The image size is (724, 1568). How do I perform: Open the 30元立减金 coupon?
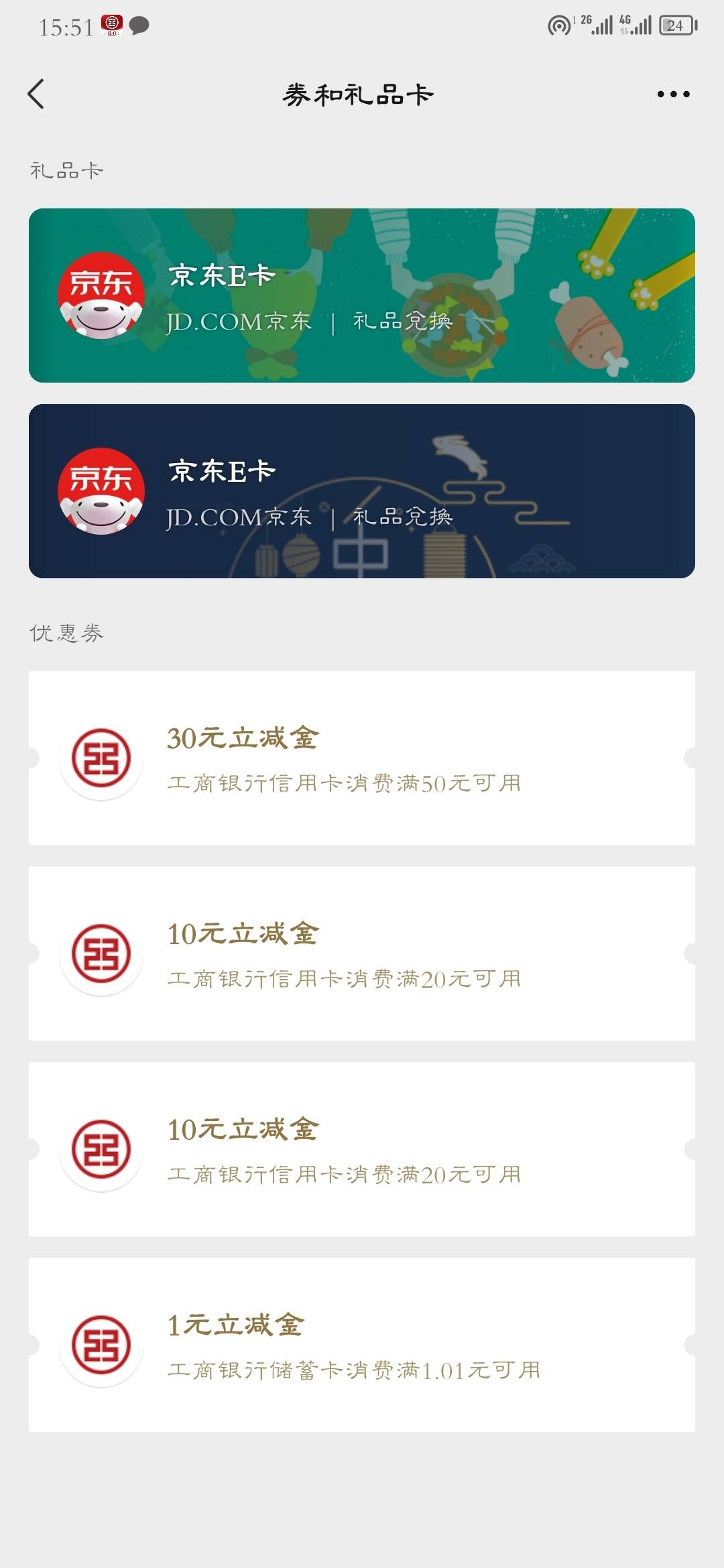click(x=362, y=758)
